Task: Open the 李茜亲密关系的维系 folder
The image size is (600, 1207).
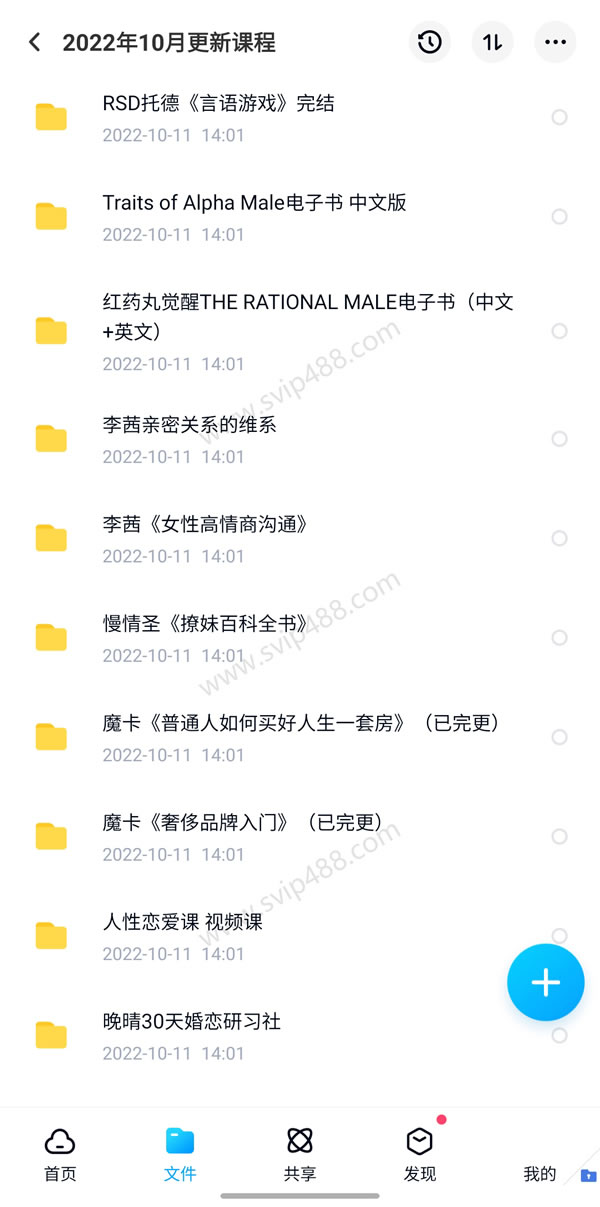Action: (x=189, y=425)
